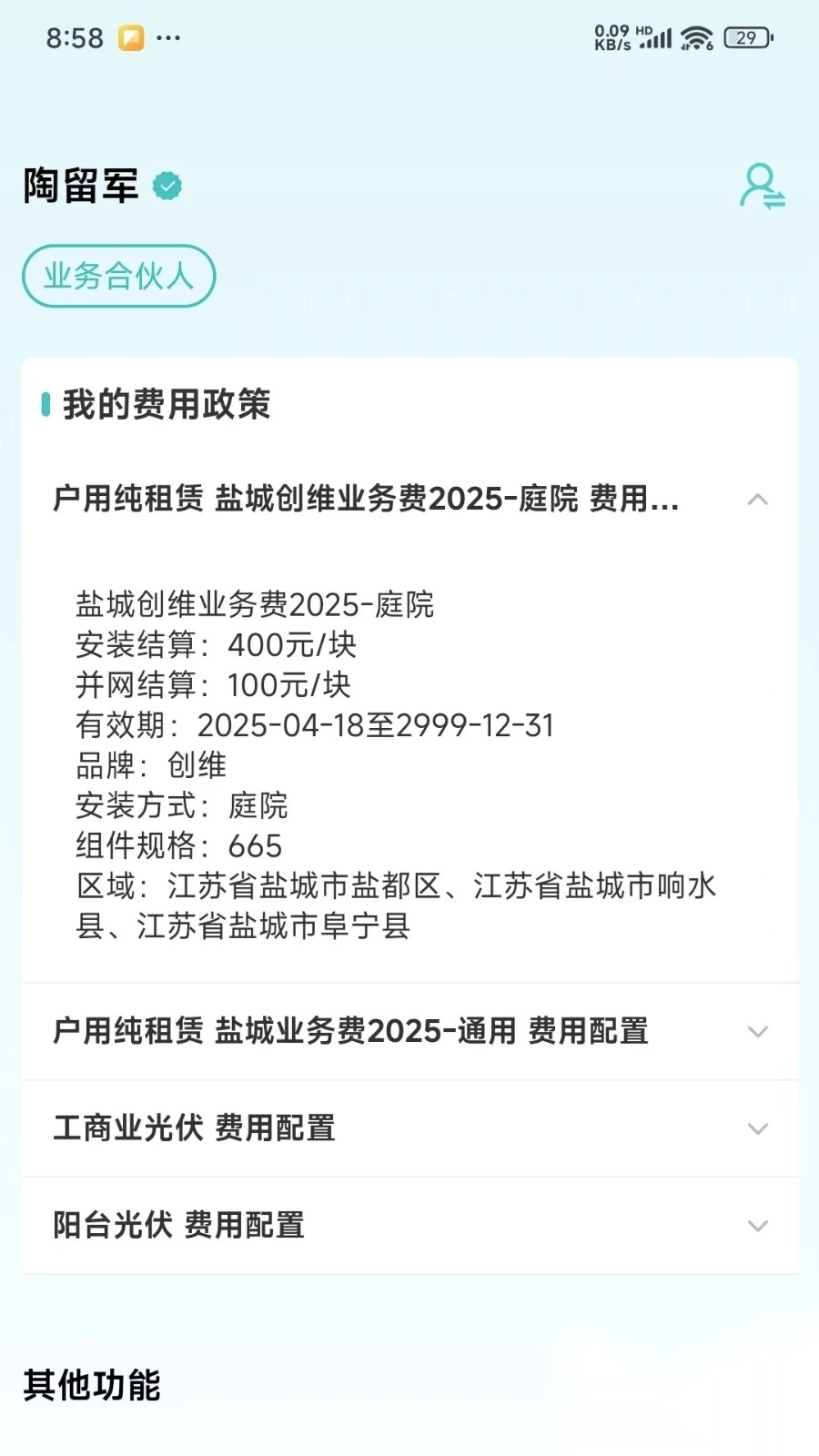Screen dimensions: 819x1456
Task: Tap the verified badge beside 陶留军
Action: point(165,185)
